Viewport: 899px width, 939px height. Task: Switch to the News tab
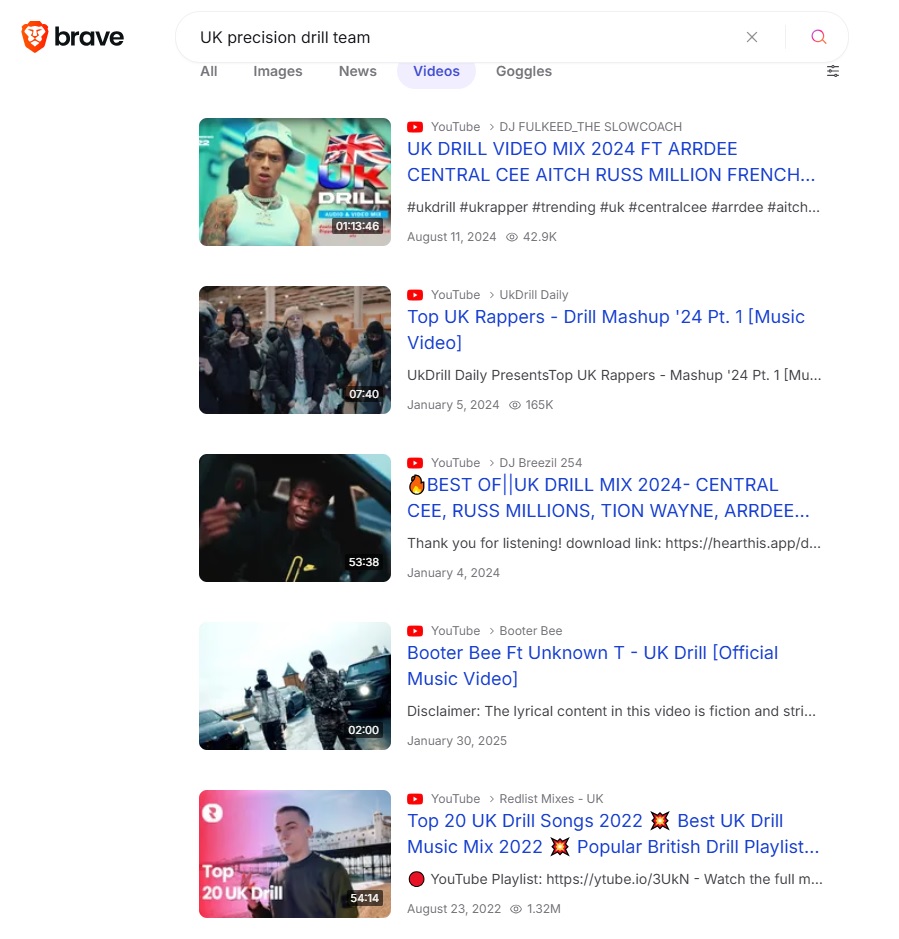[x=357, y=71]
